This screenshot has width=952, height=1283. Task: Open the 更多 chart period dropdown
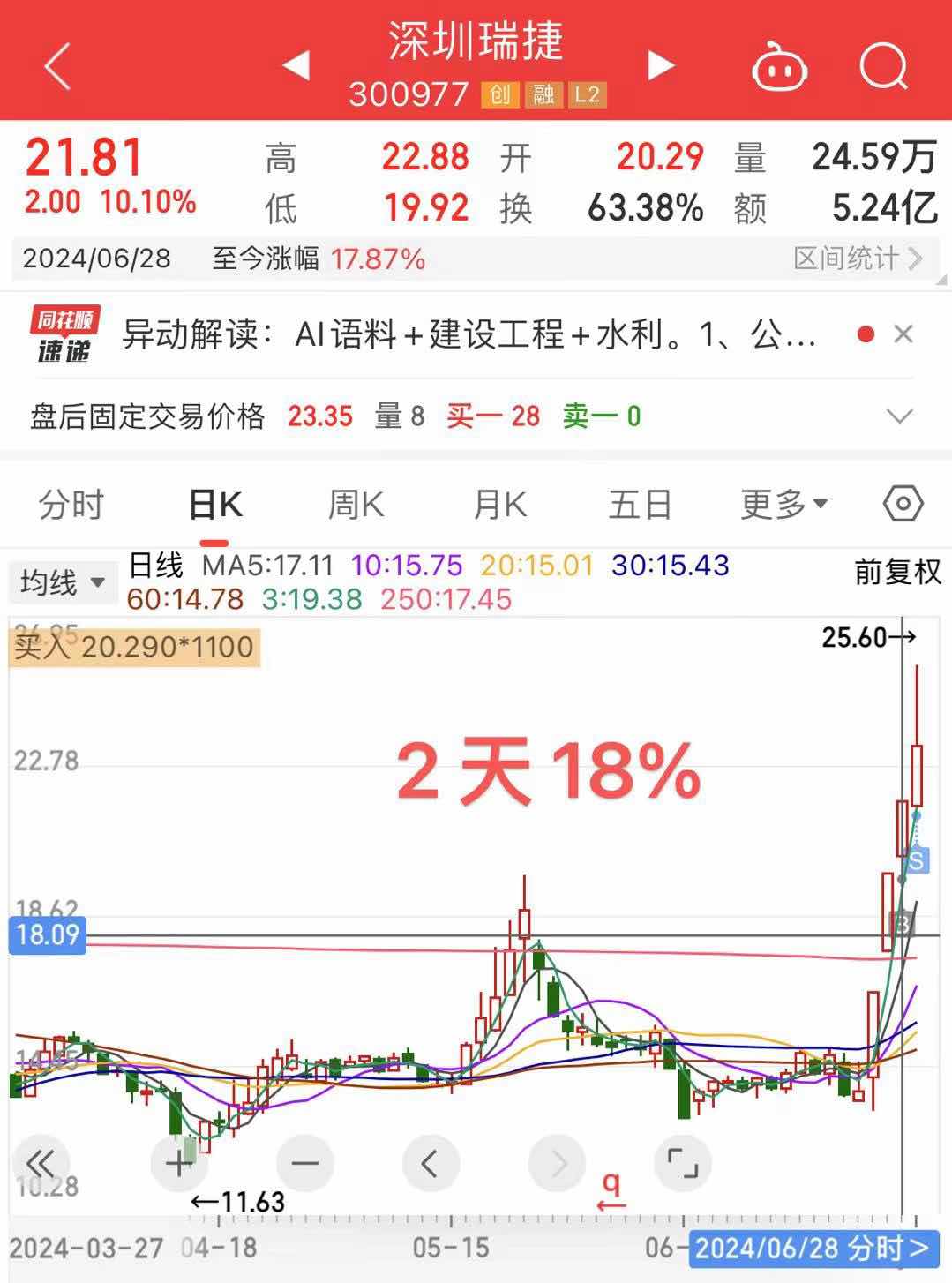point(783,506)
